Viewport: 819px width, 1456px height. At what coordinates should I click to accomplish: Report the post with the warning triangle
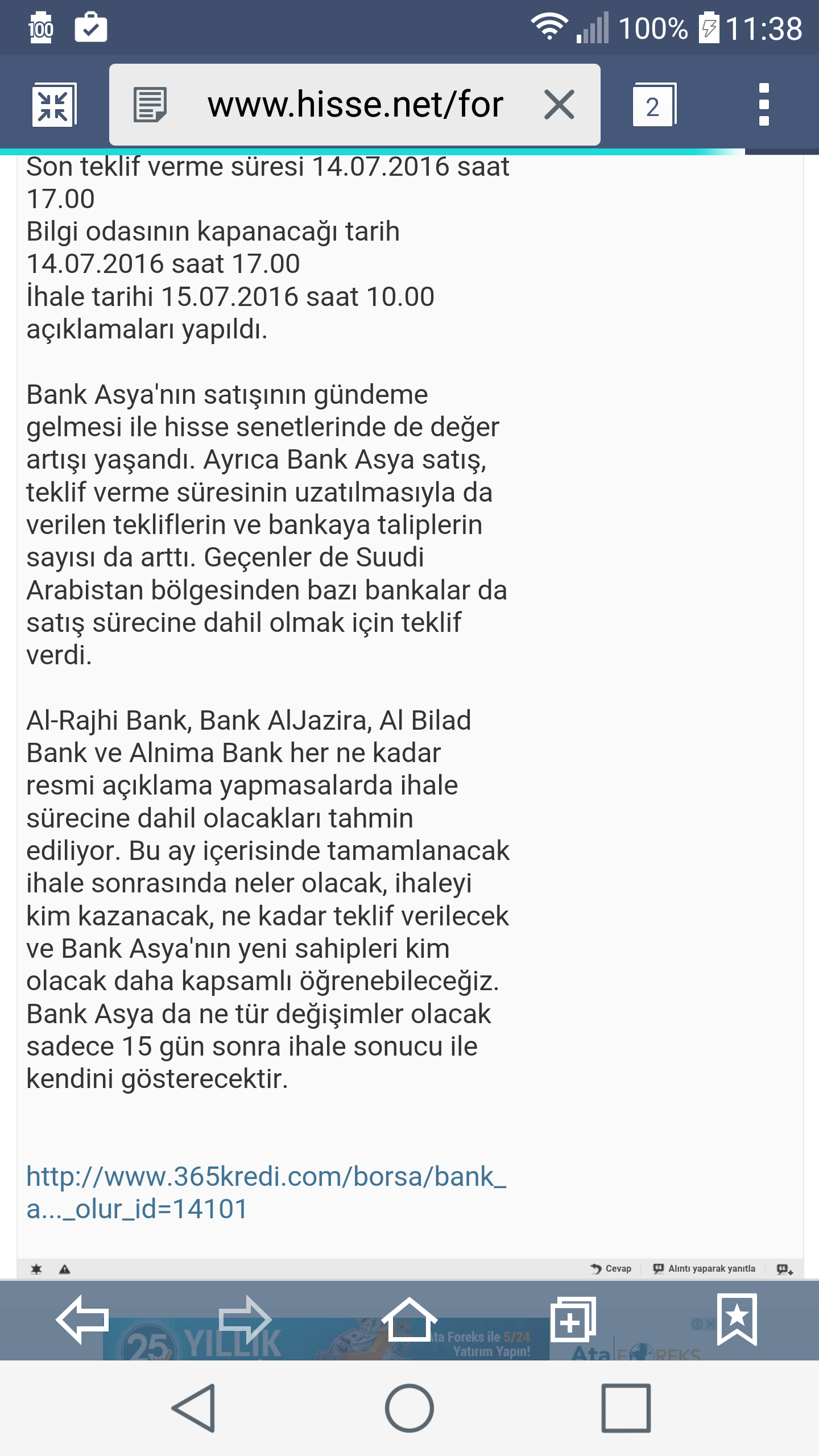(x=65, y=1269)
